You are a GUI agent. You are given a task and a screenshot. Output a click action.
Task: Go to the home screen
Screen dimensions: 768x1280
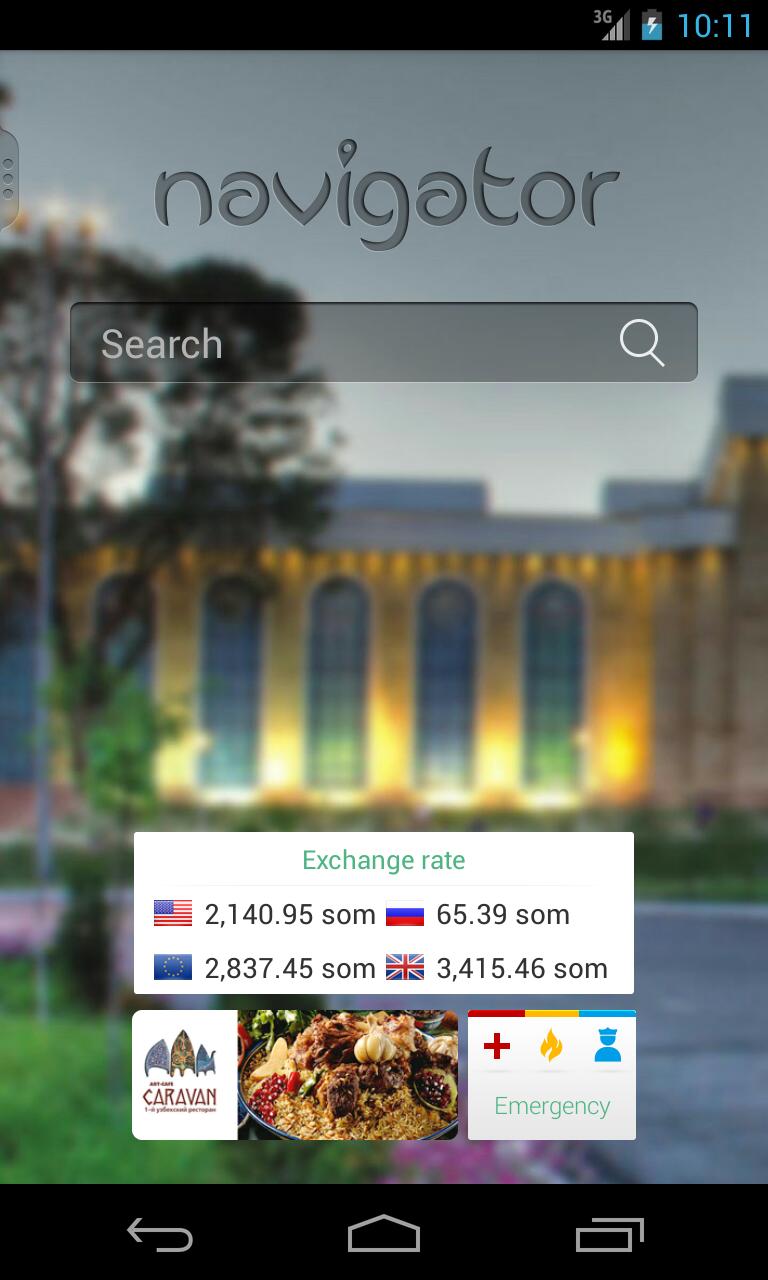coord(384,1235)
